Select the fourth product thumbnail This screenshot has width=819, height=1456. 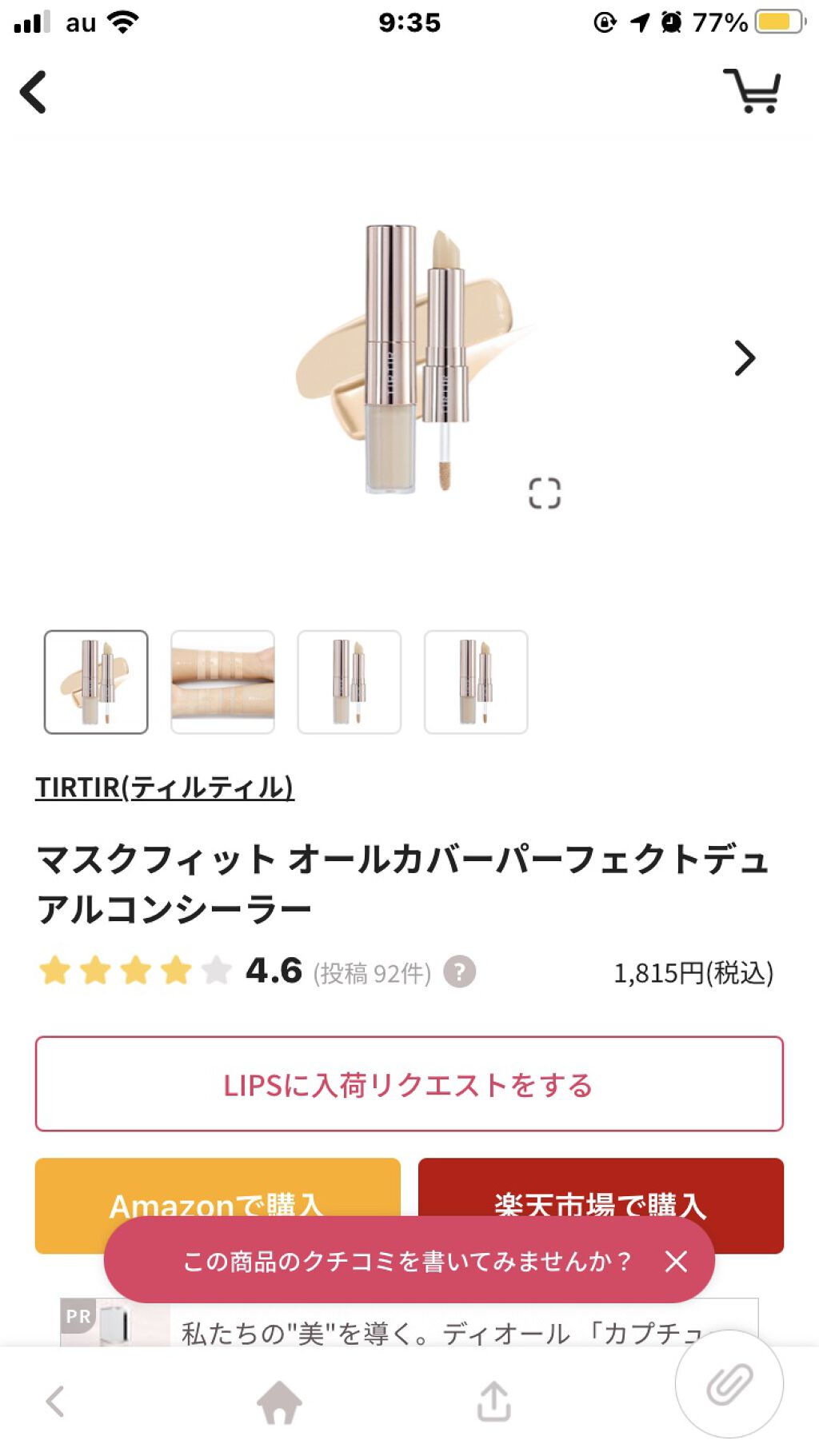click(x=476, y=682)
